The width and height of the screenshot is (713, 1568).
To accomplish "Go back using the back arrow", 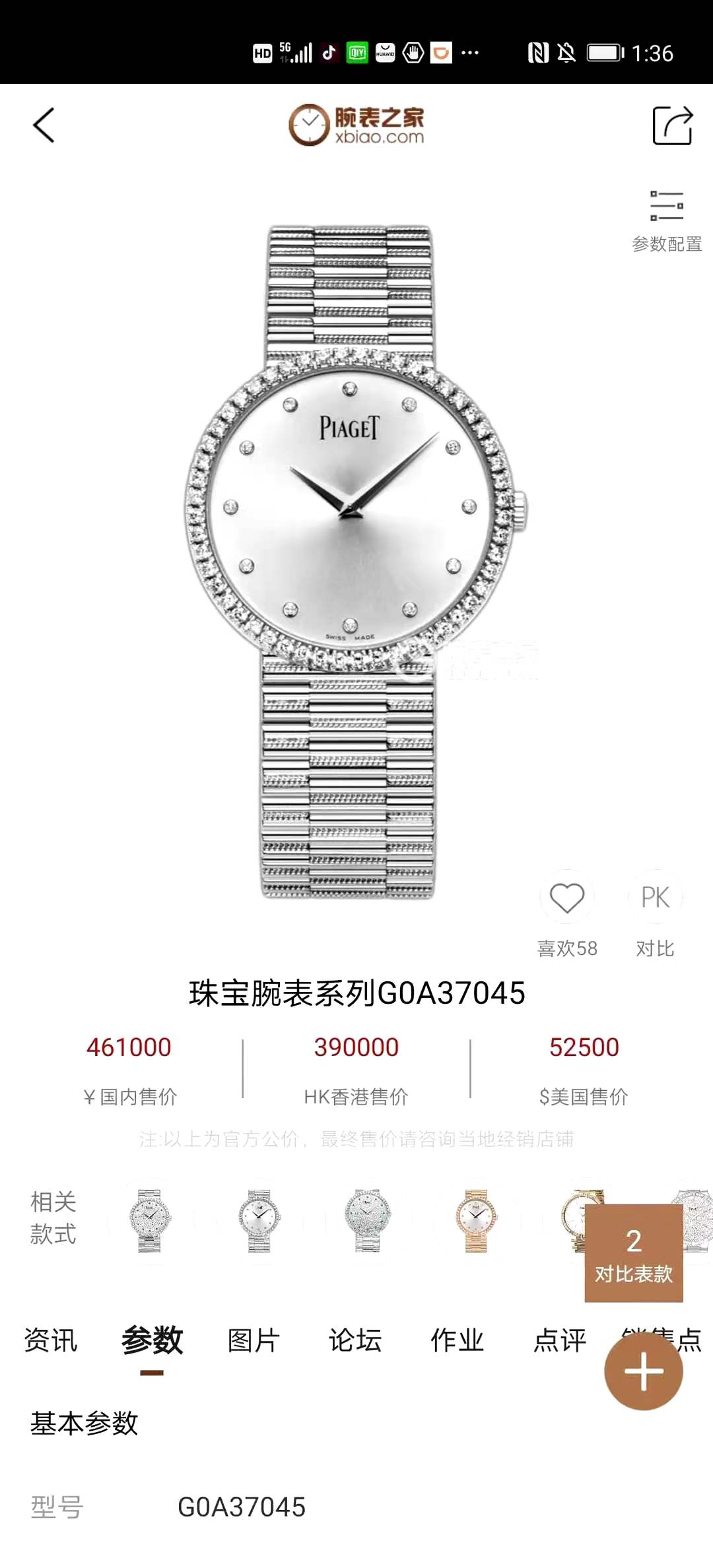I will point(44,125).
